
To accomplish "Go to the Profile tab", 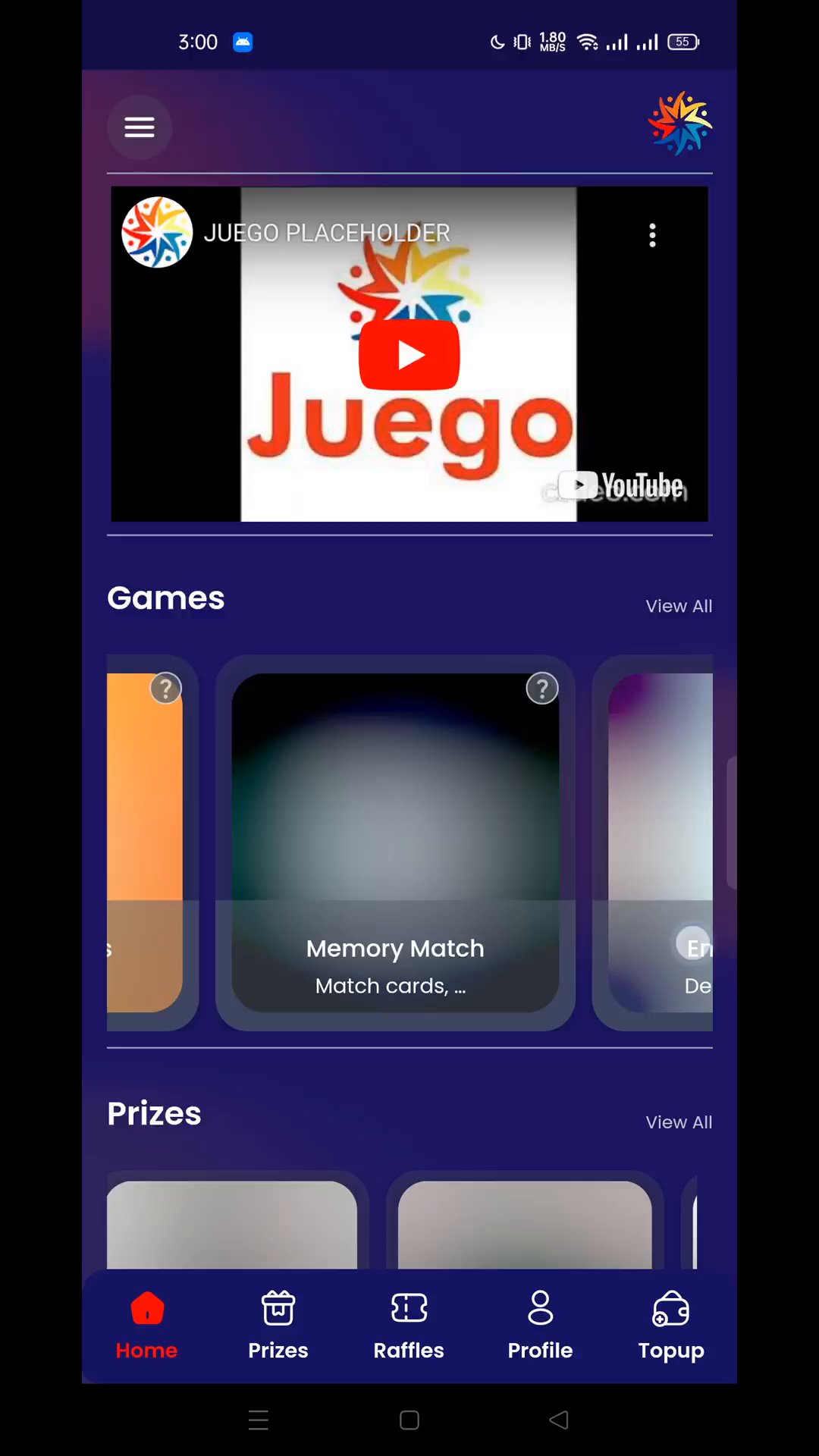I will coord(540,1325).
